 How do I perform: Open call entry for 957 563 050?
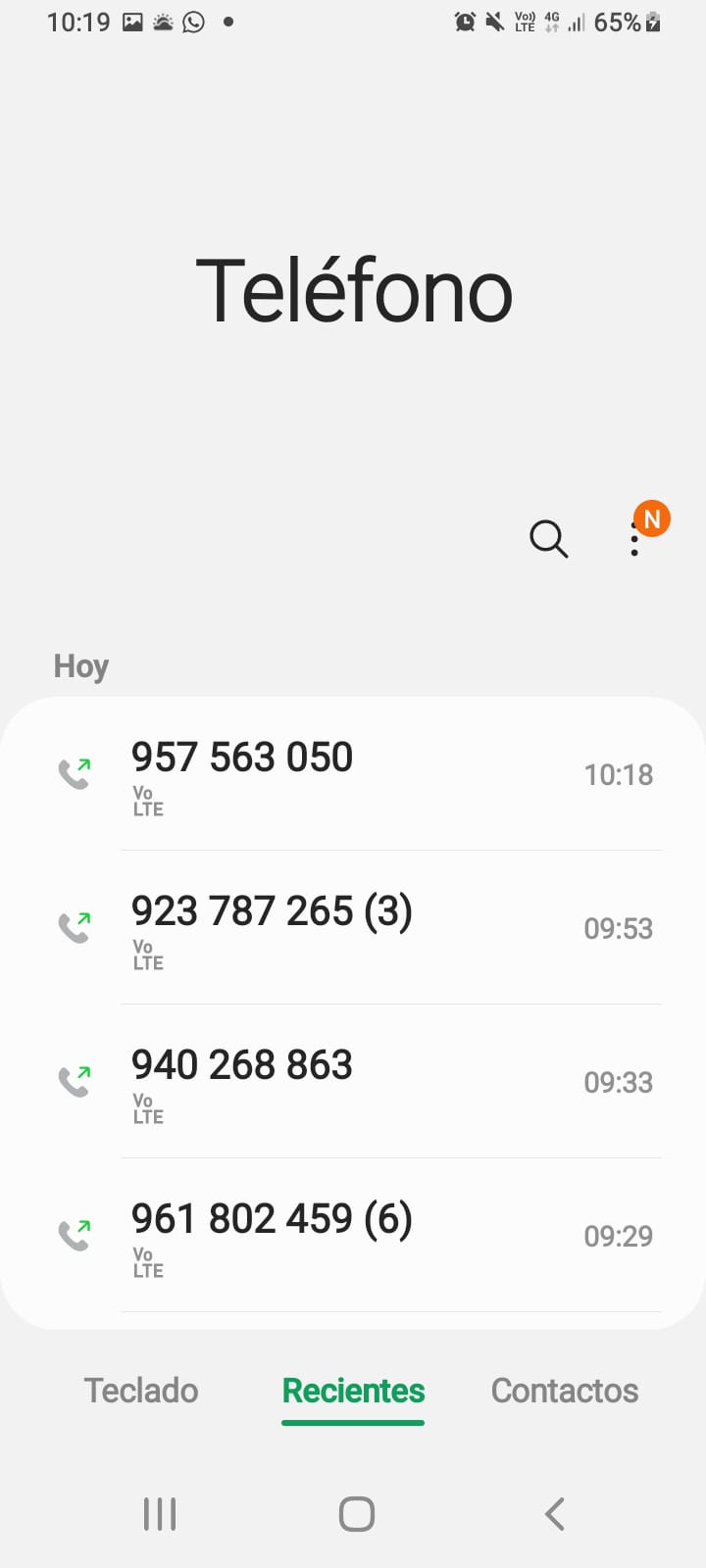tap(353, 774)
